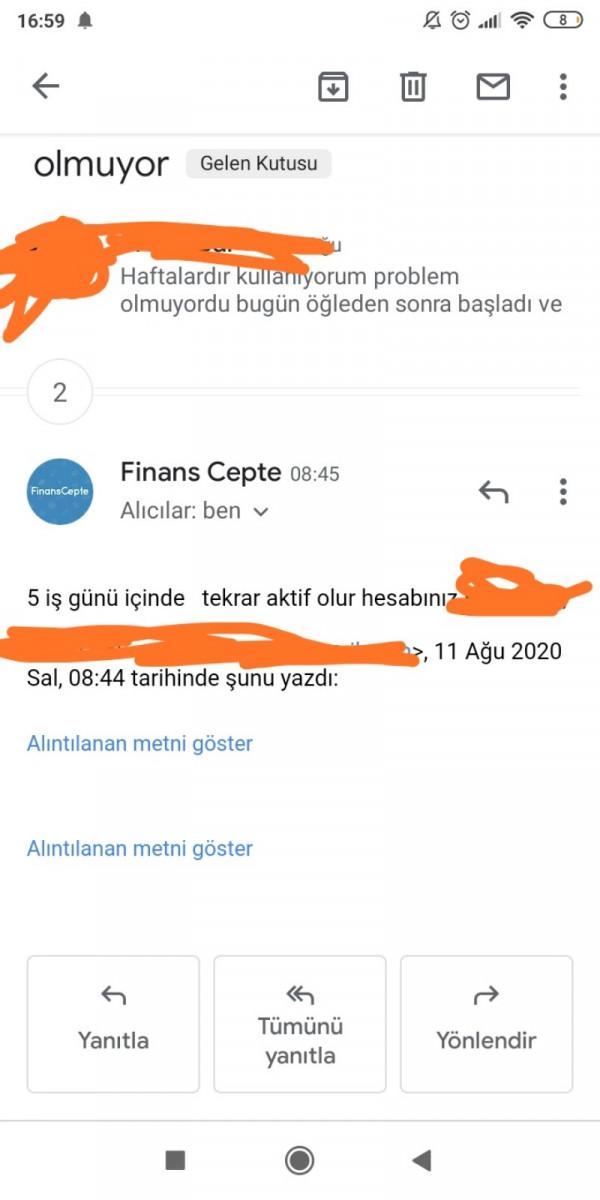Delete this email with trash icon

click(413, 87)
